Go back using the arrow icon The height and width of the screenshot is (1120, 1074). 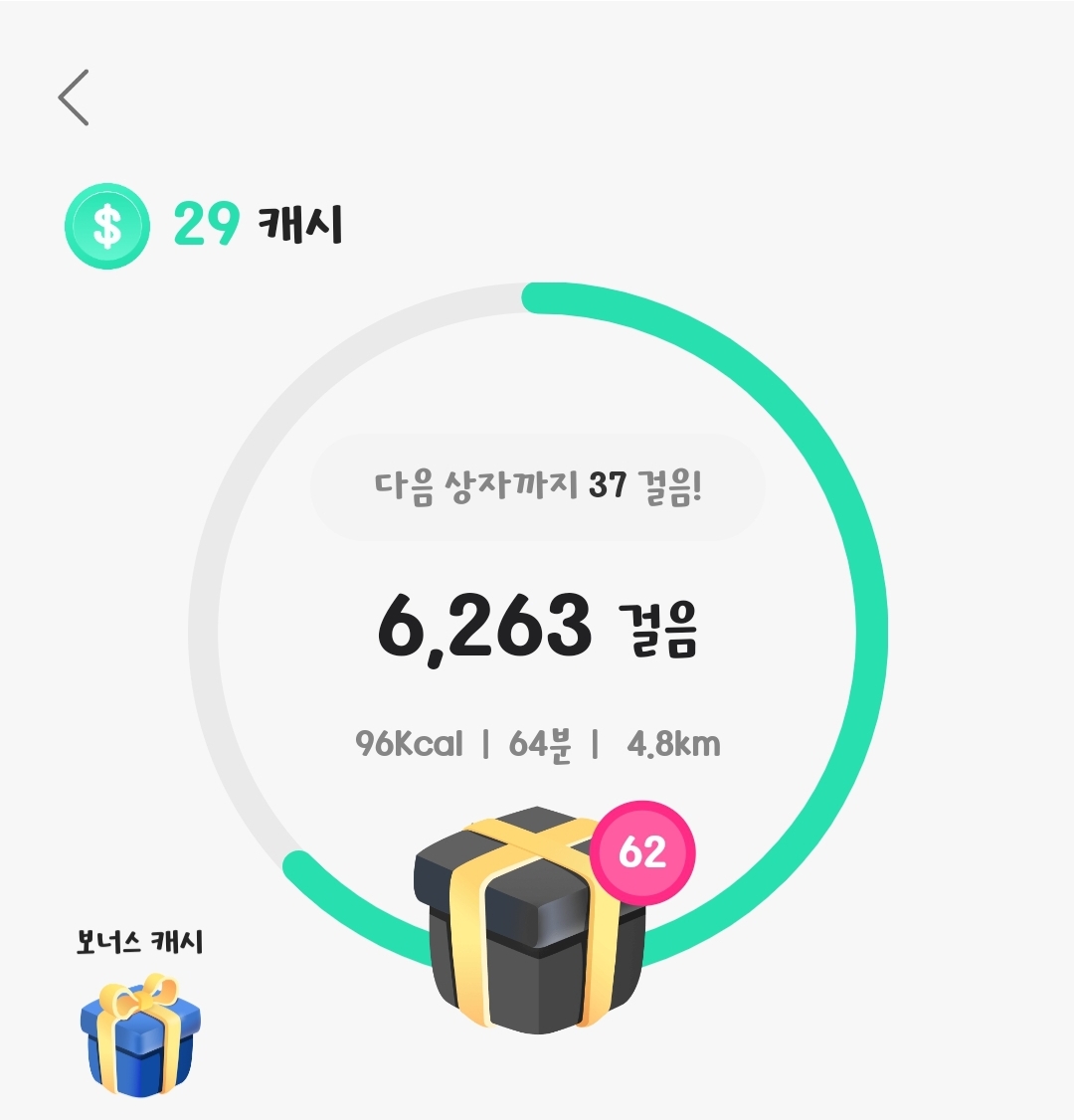tap(74, 97)
